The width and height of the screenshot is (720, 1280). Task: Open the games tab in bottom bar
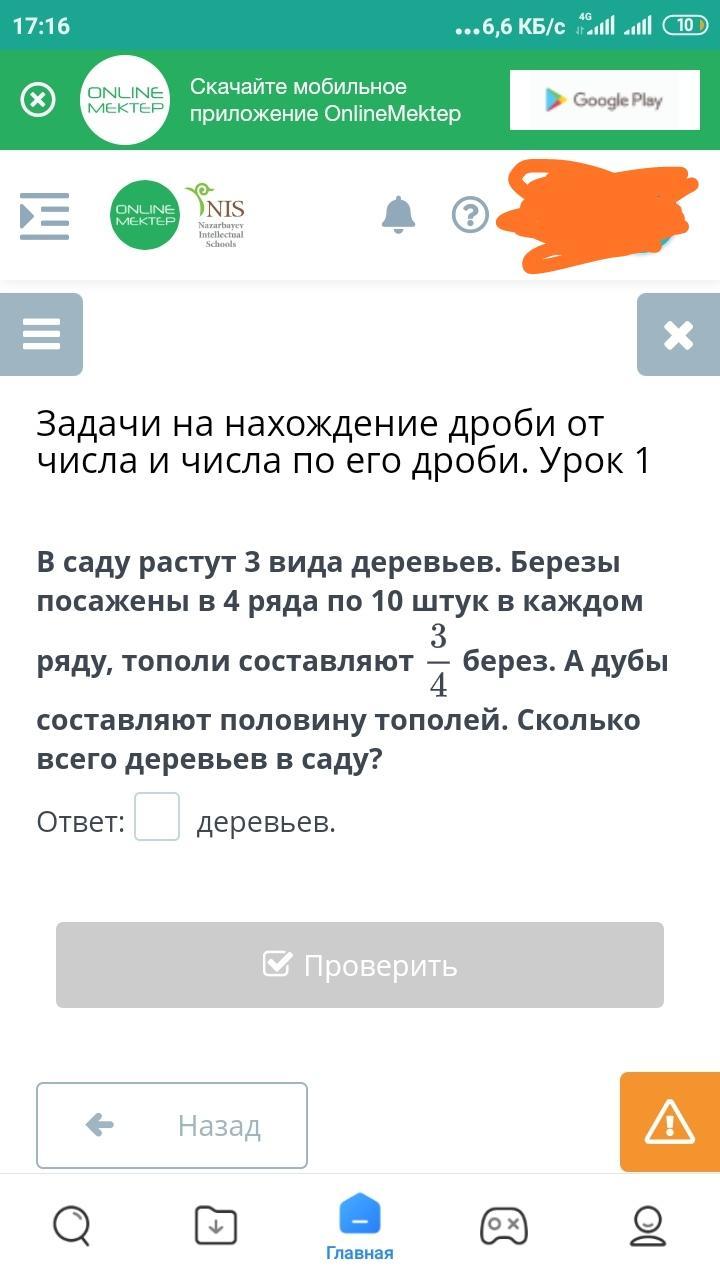[504, 1224]
